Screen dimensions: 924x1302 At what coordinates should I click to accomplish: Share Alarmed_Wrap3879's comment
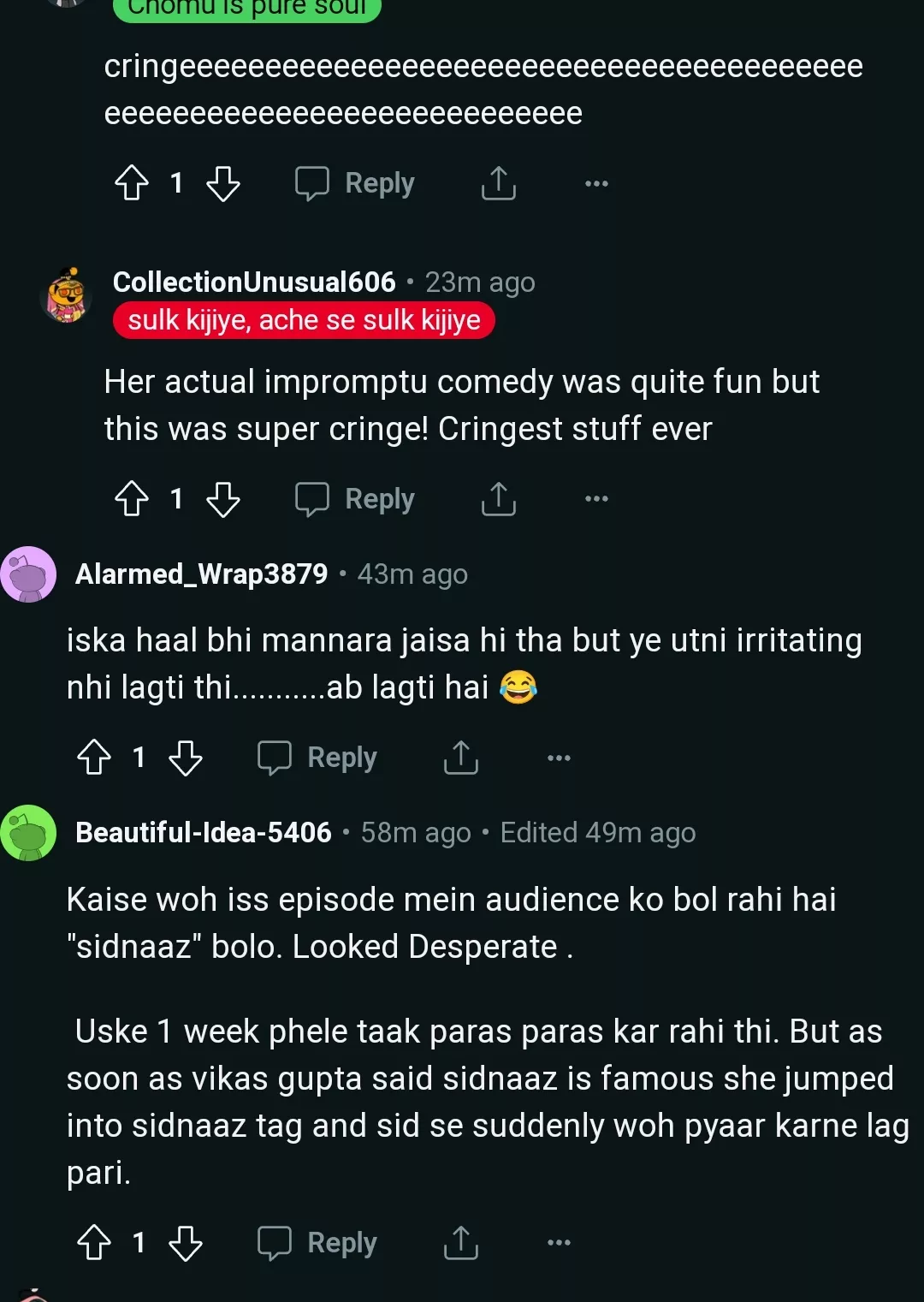tap(460, 758)
